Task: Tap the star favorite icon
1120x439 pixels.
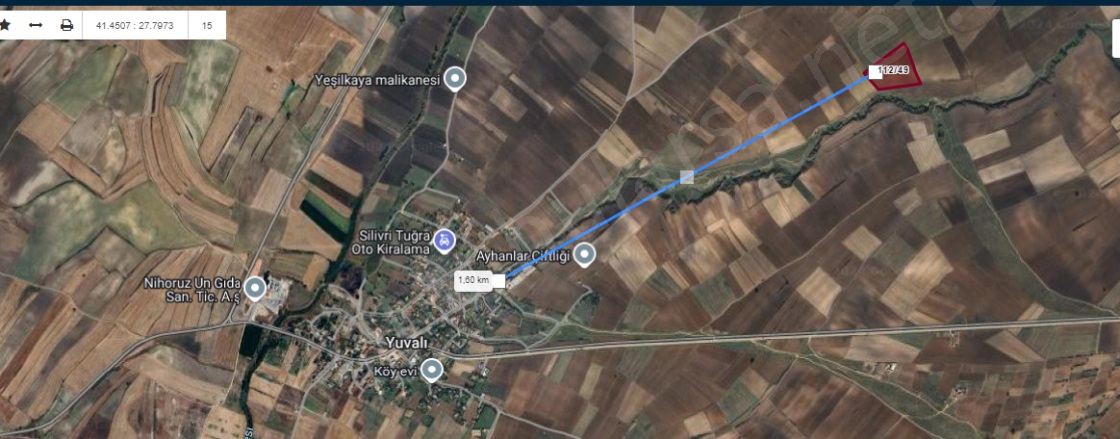Action: click(x=5, y=25)
